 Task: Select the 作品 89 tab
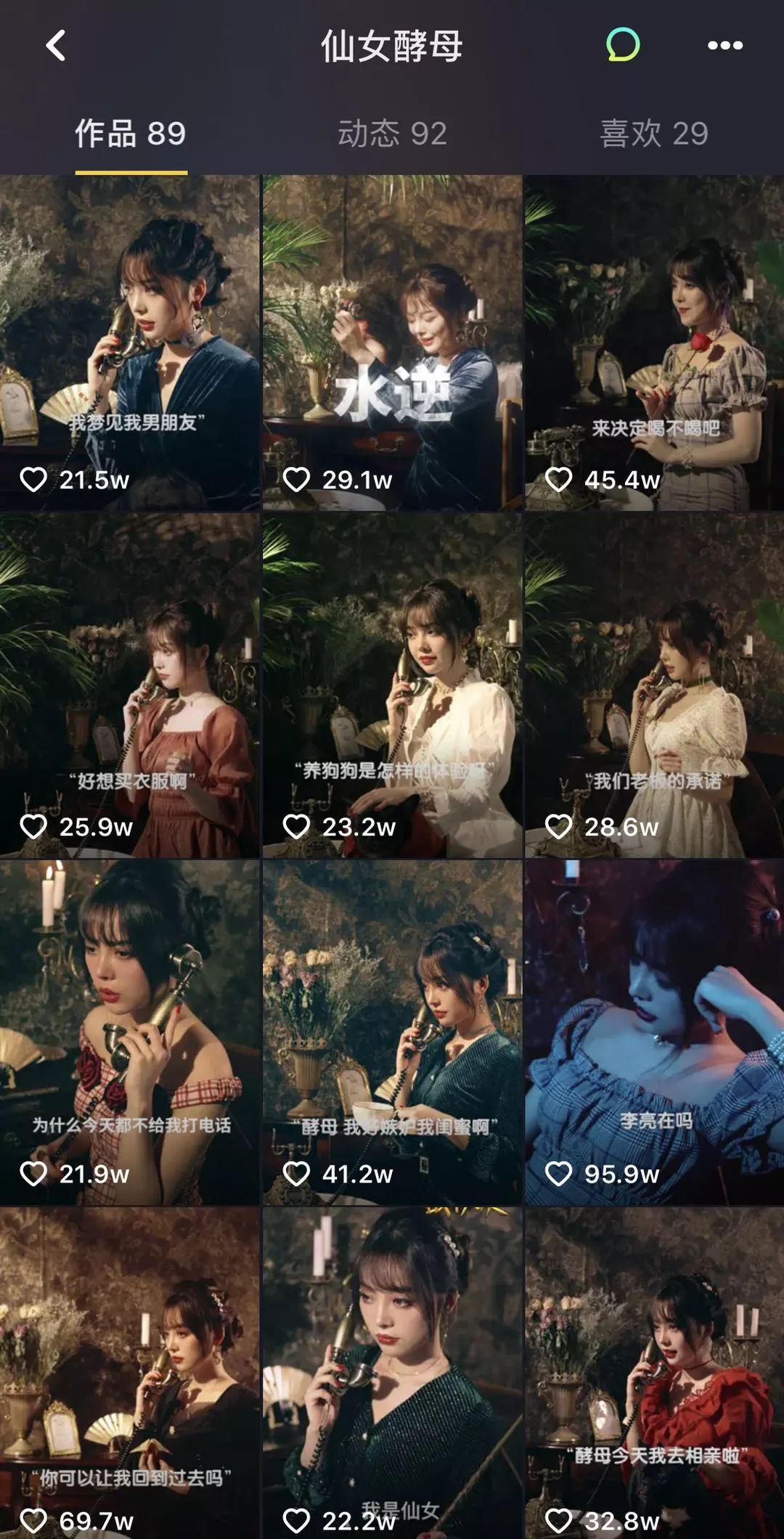[x=131, y=134]
